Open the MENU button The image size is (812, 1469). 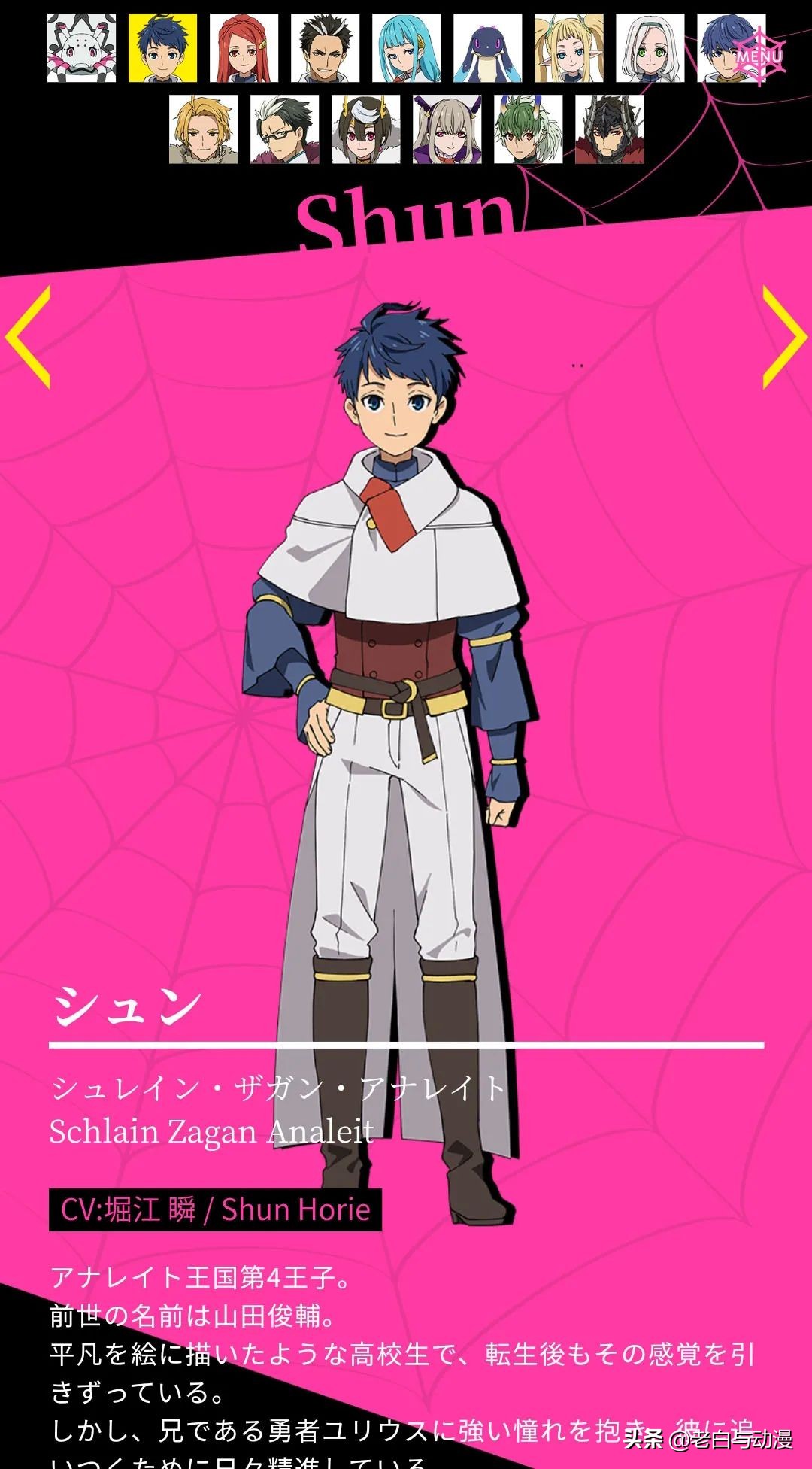coord(759,55)
